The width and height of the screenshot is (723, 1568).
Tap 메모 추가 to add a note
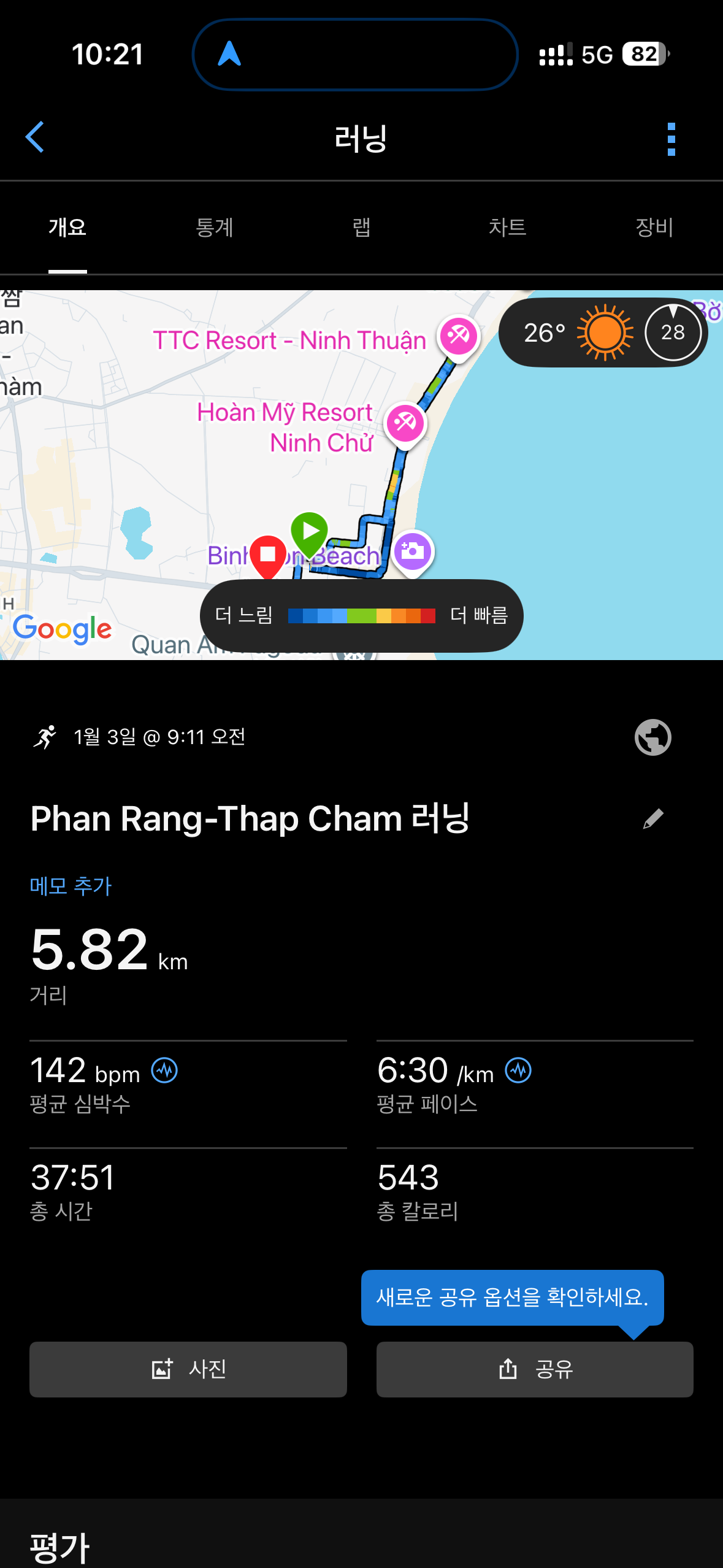(x=69, y=885)
